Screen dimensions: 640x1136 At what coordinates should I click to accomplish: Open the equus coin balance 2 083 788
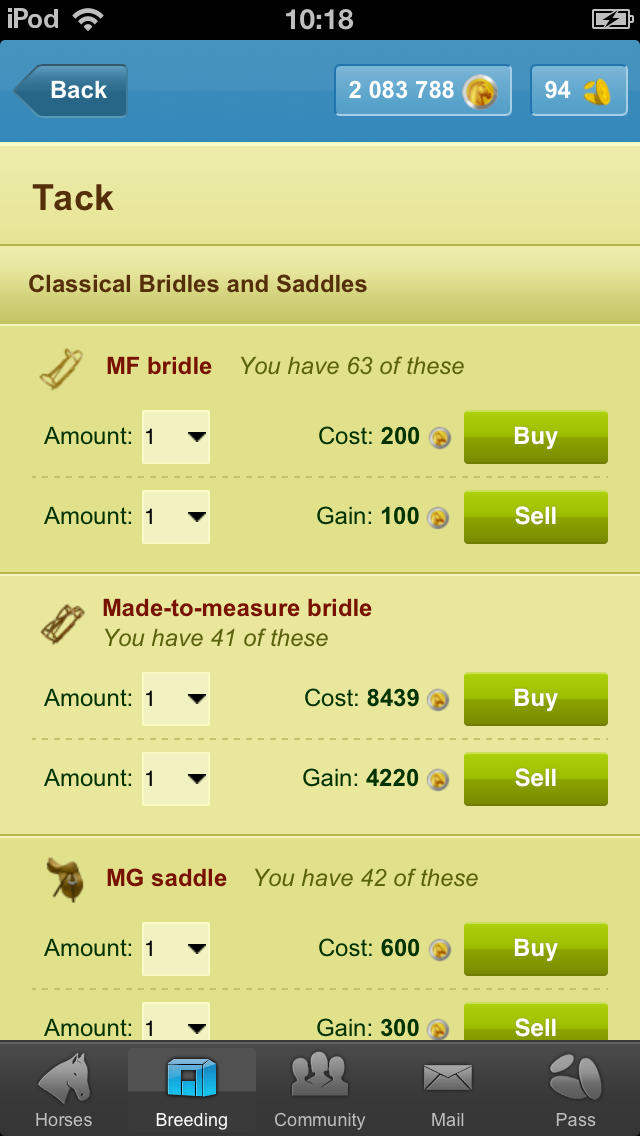tap(423, 90)
